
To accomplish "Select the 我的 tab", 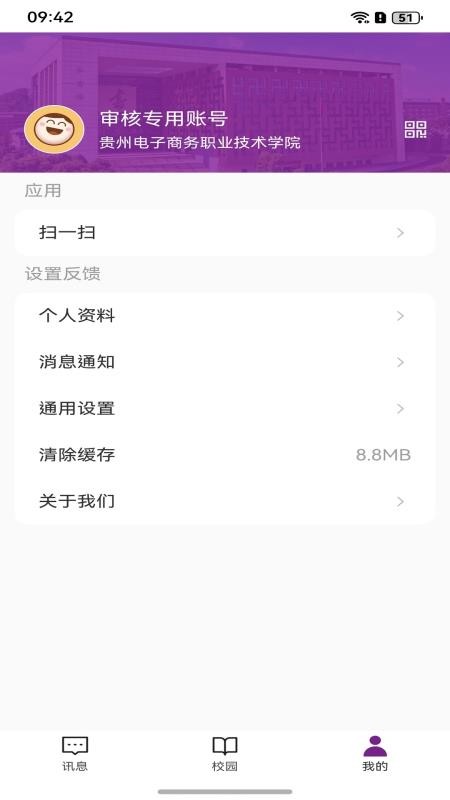I will pyautogui.click(x=375, y=754).
